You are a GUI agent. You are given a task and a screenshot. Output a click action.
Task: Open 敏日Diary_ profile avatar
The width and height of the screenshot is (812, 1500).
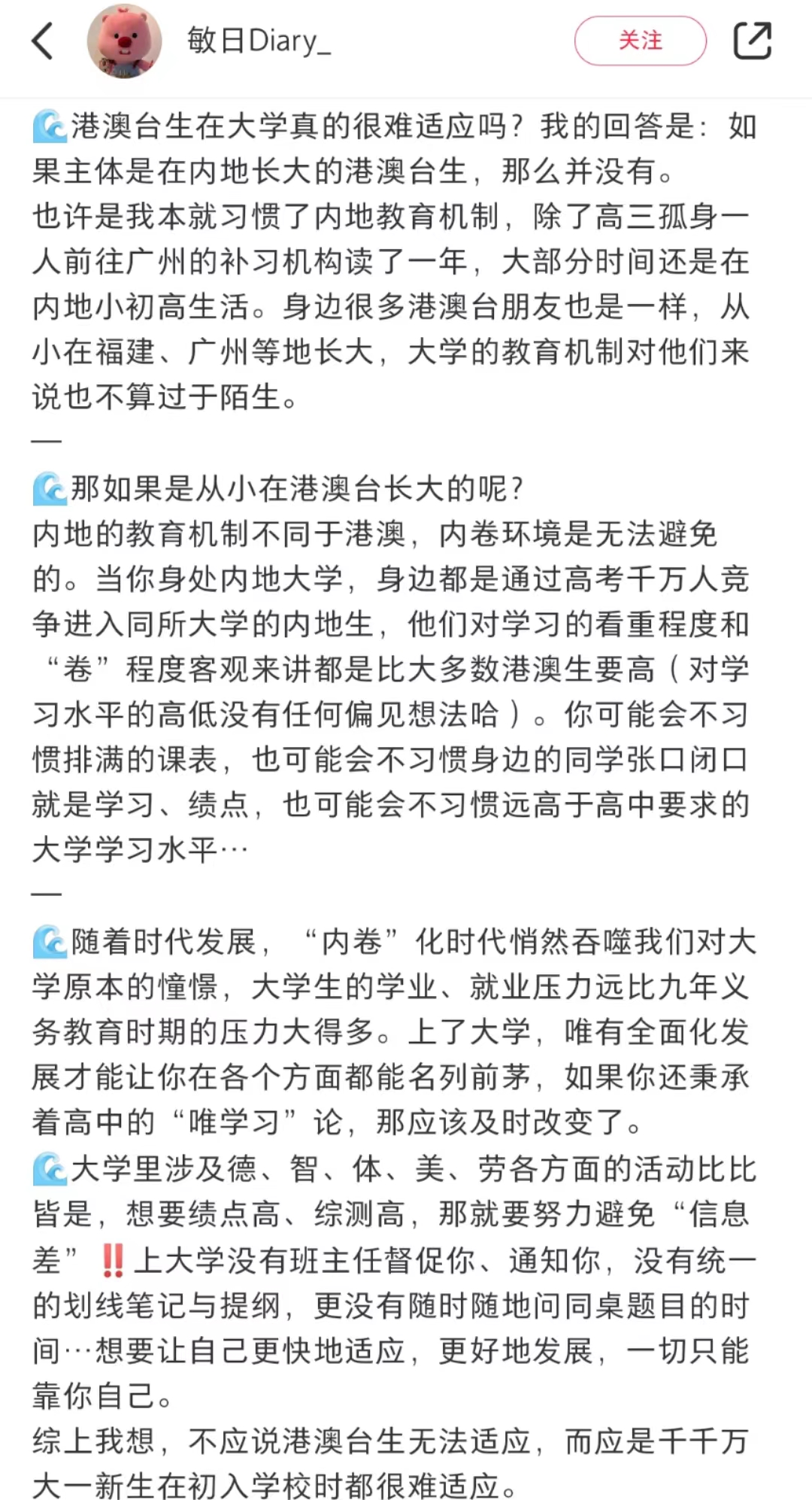click(x=125, y=41)
